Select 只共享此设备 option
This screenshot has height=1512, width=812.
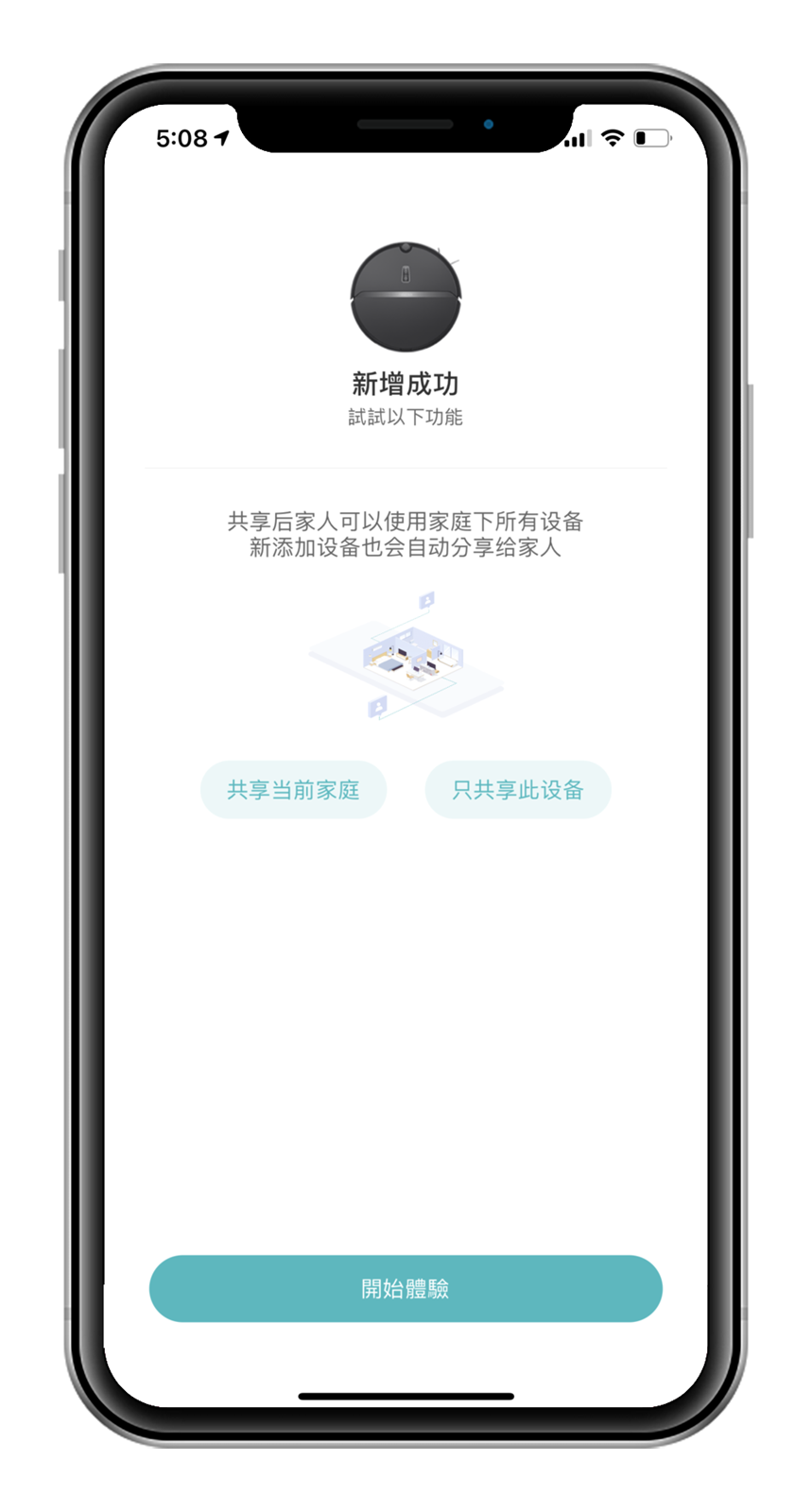pyautogui.click(x=517, y=790)
